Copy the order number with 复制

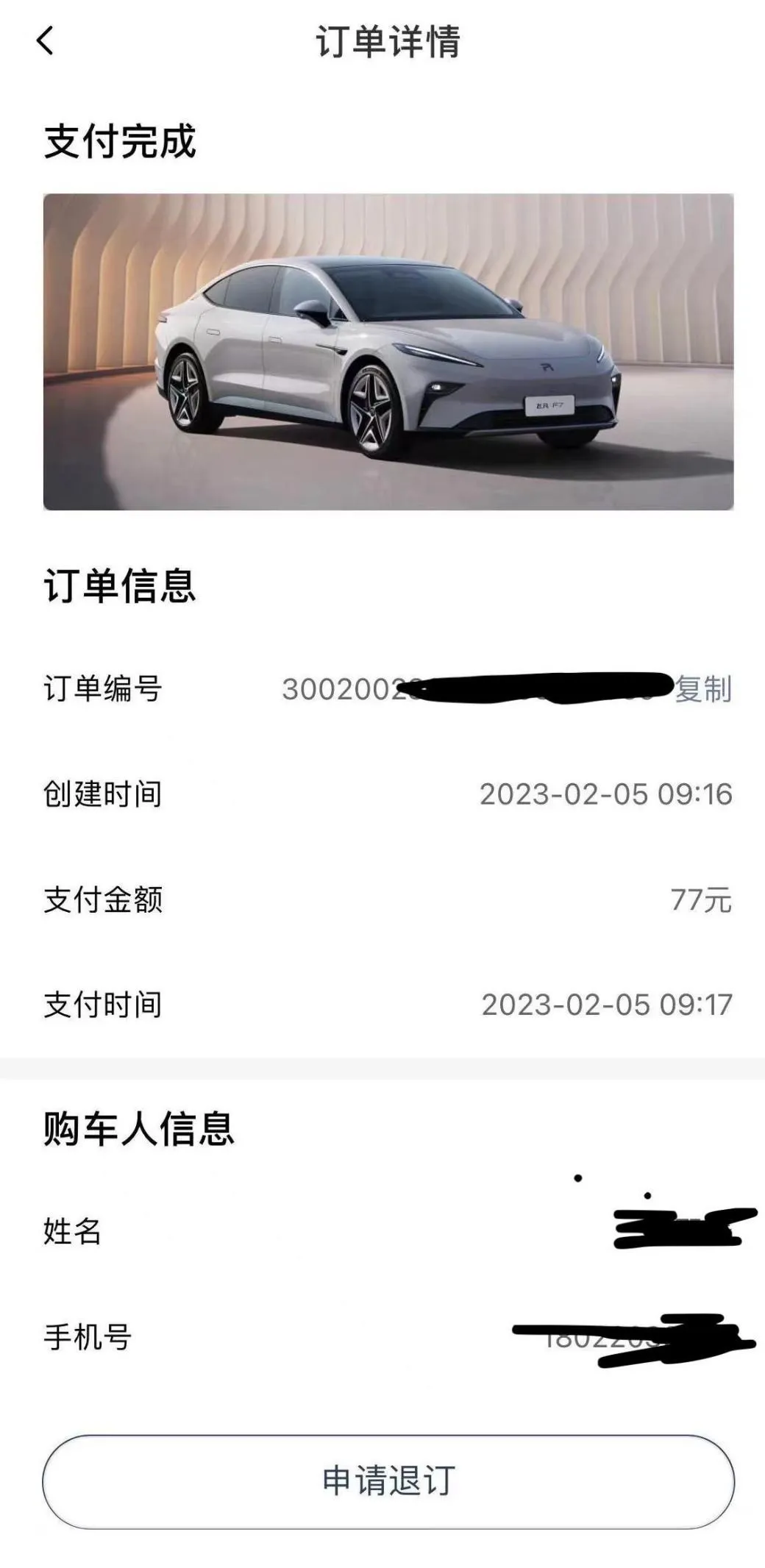703,690
